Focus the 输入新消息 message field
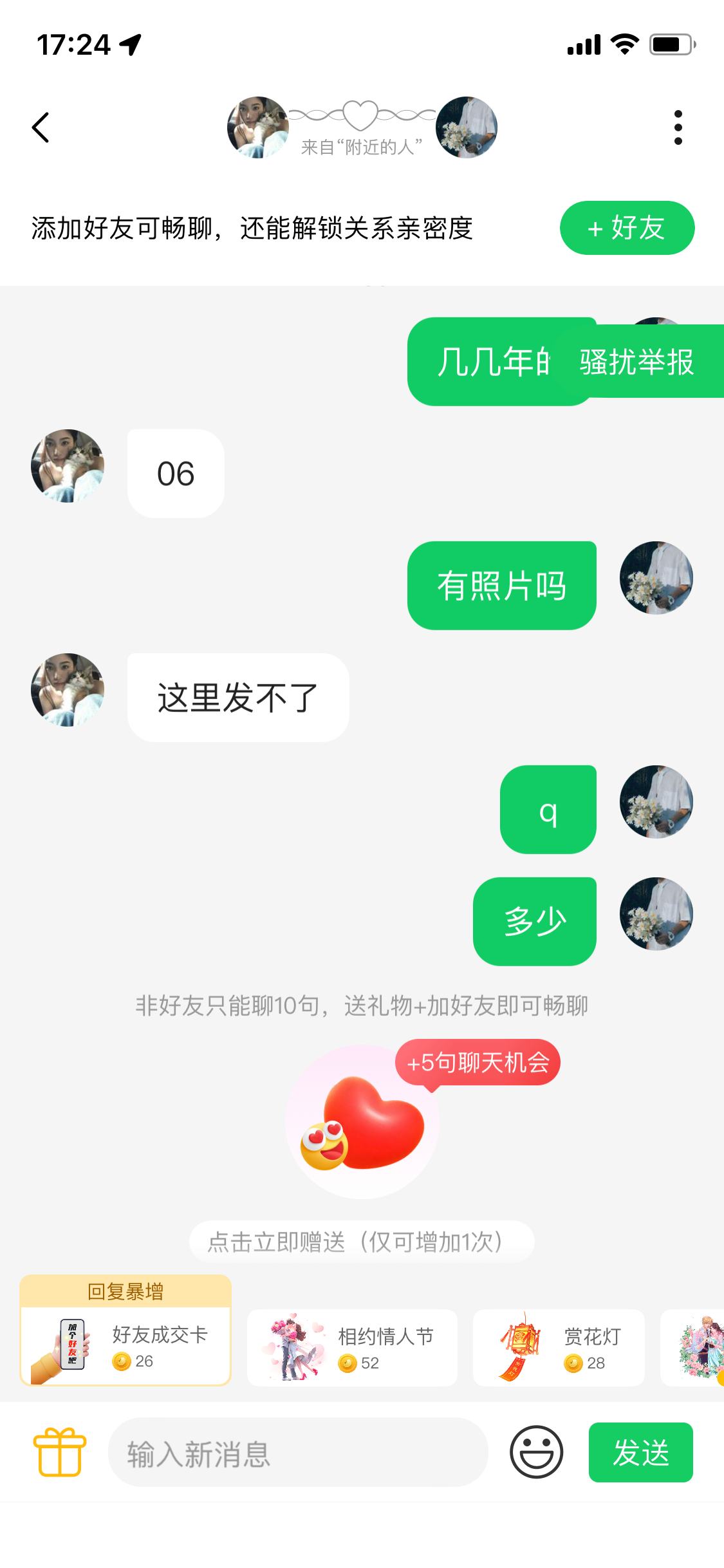This screenshot has width=724, height=1568. [297, 1452]
